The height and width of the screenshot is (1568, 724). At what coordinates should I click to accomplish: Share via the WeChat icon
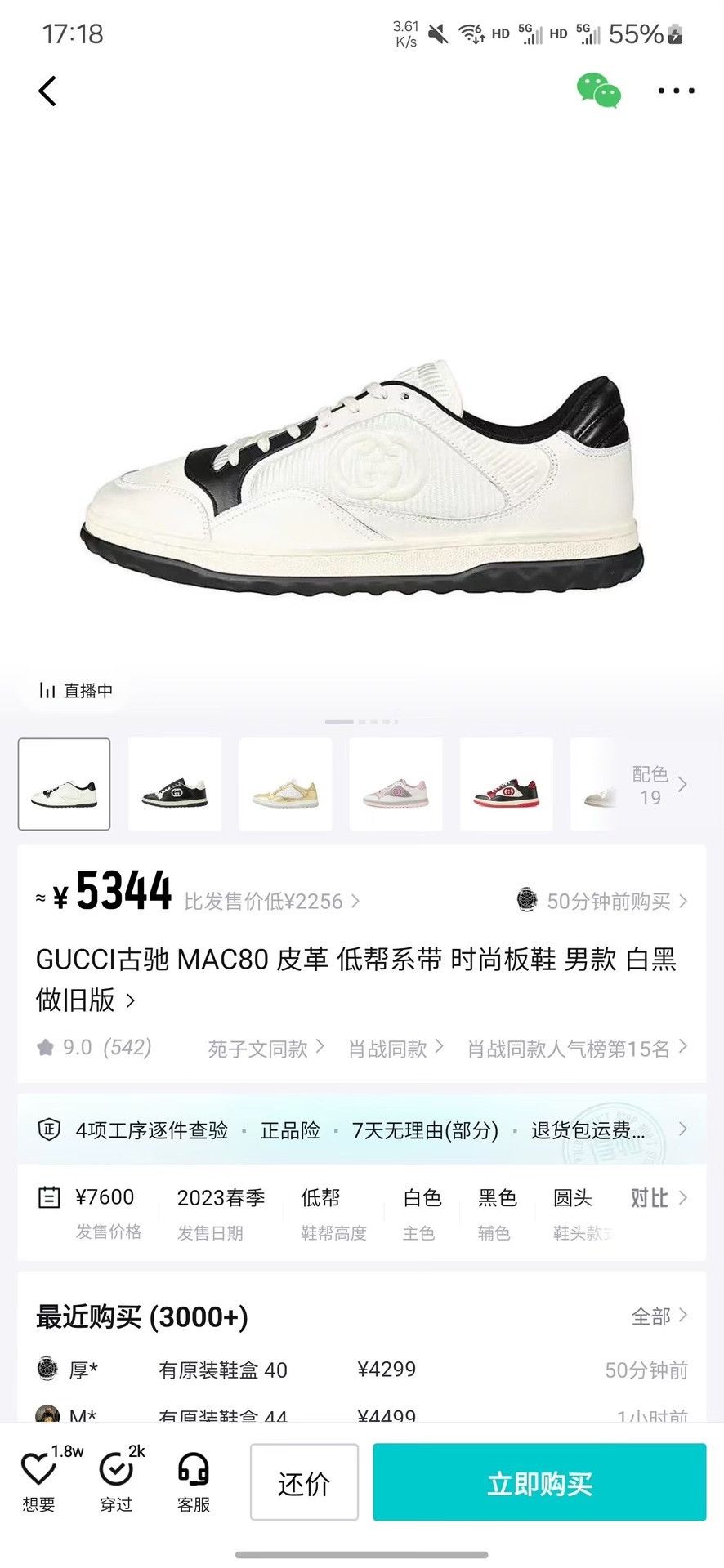click(599, 91)
